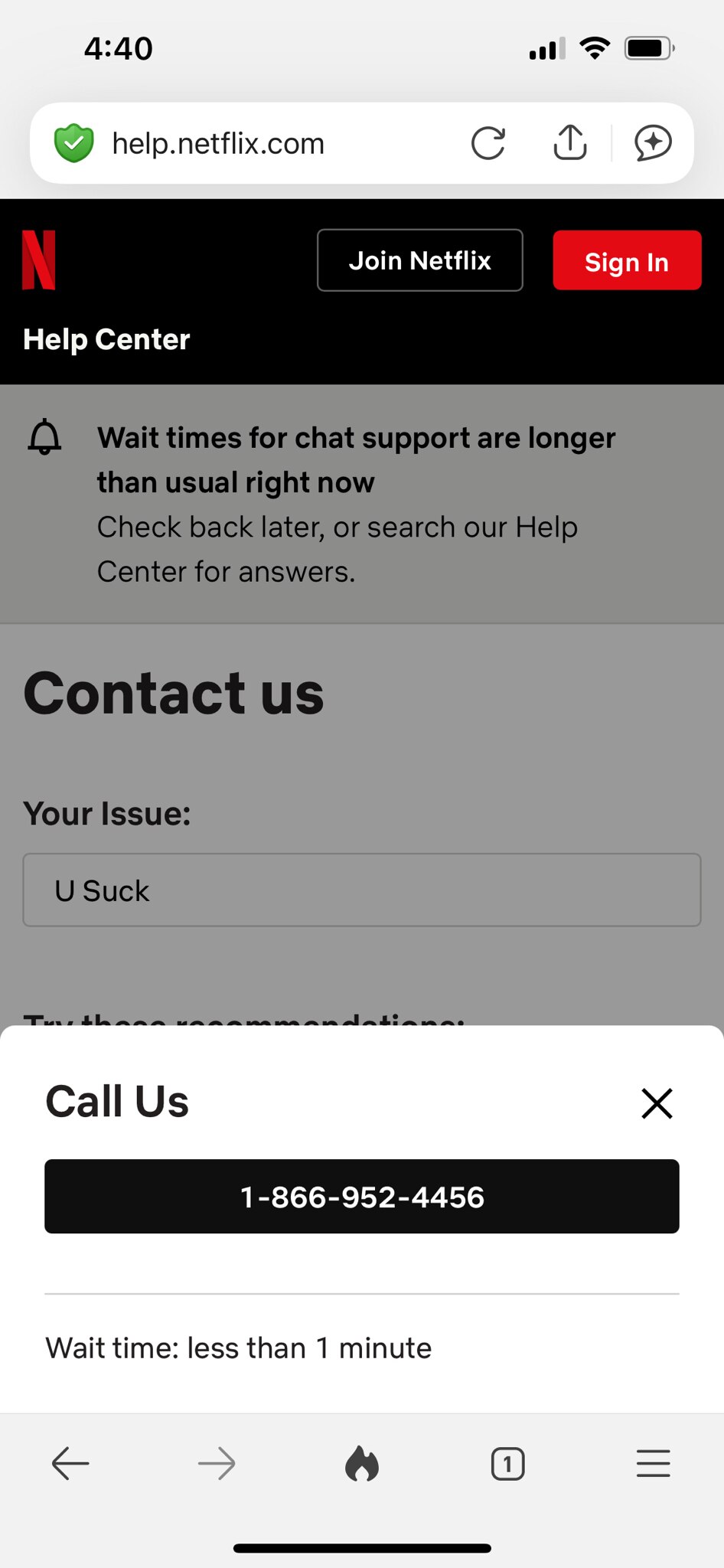Tap the Wi-Fi indicator in status bar
Screen dimensions: 724x1568
click(x=595, y=47)
